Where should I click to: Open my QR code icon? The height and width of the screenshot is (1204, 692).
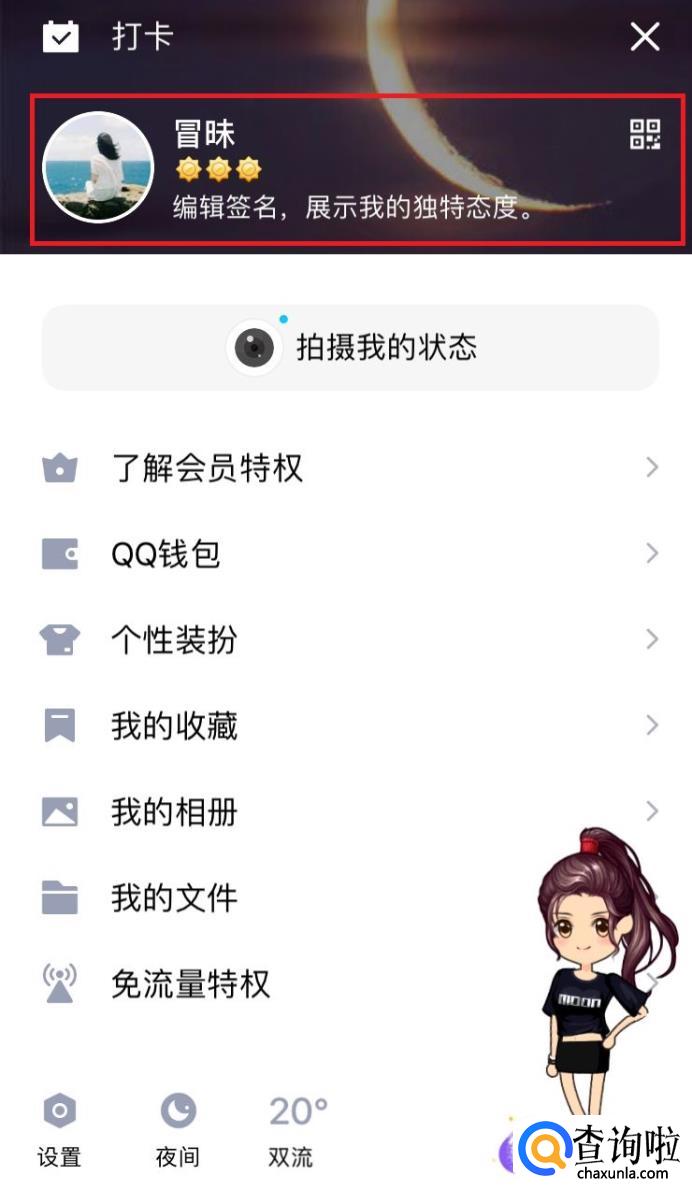pyautogui.click(x=645, y=134)
